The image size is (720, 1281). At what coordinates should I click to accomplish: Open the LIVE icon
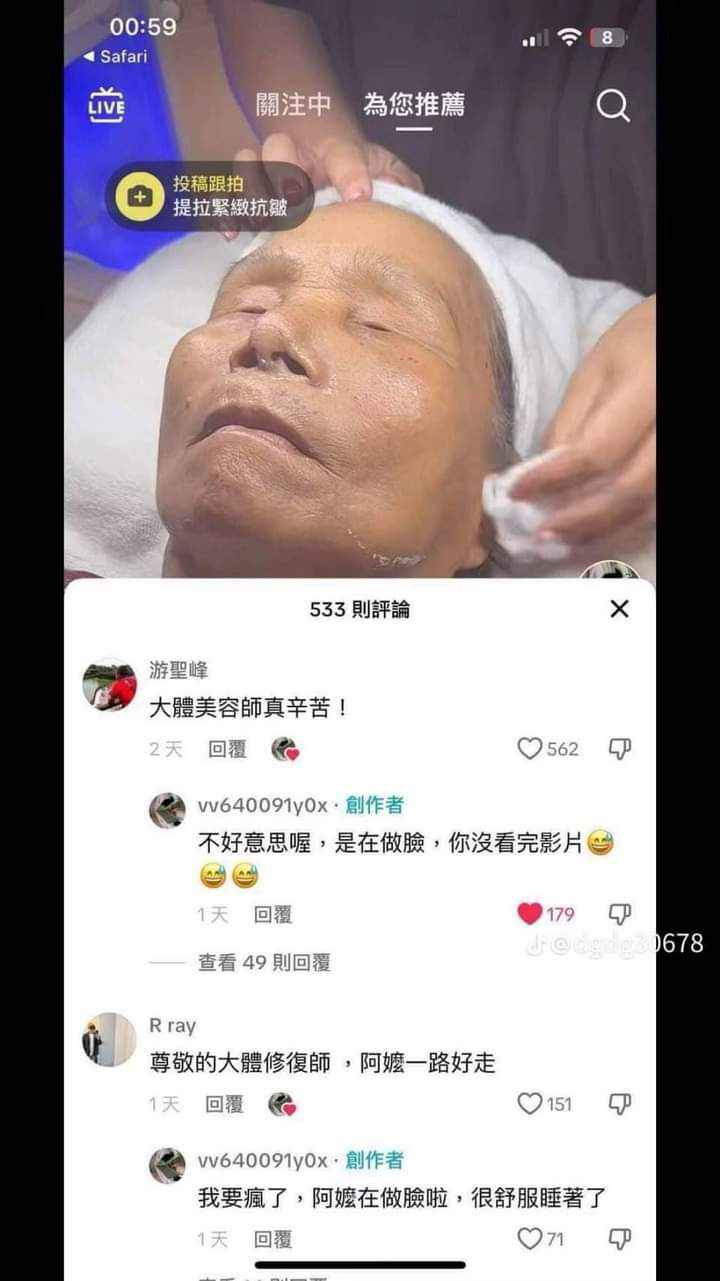tap(107, 105)
